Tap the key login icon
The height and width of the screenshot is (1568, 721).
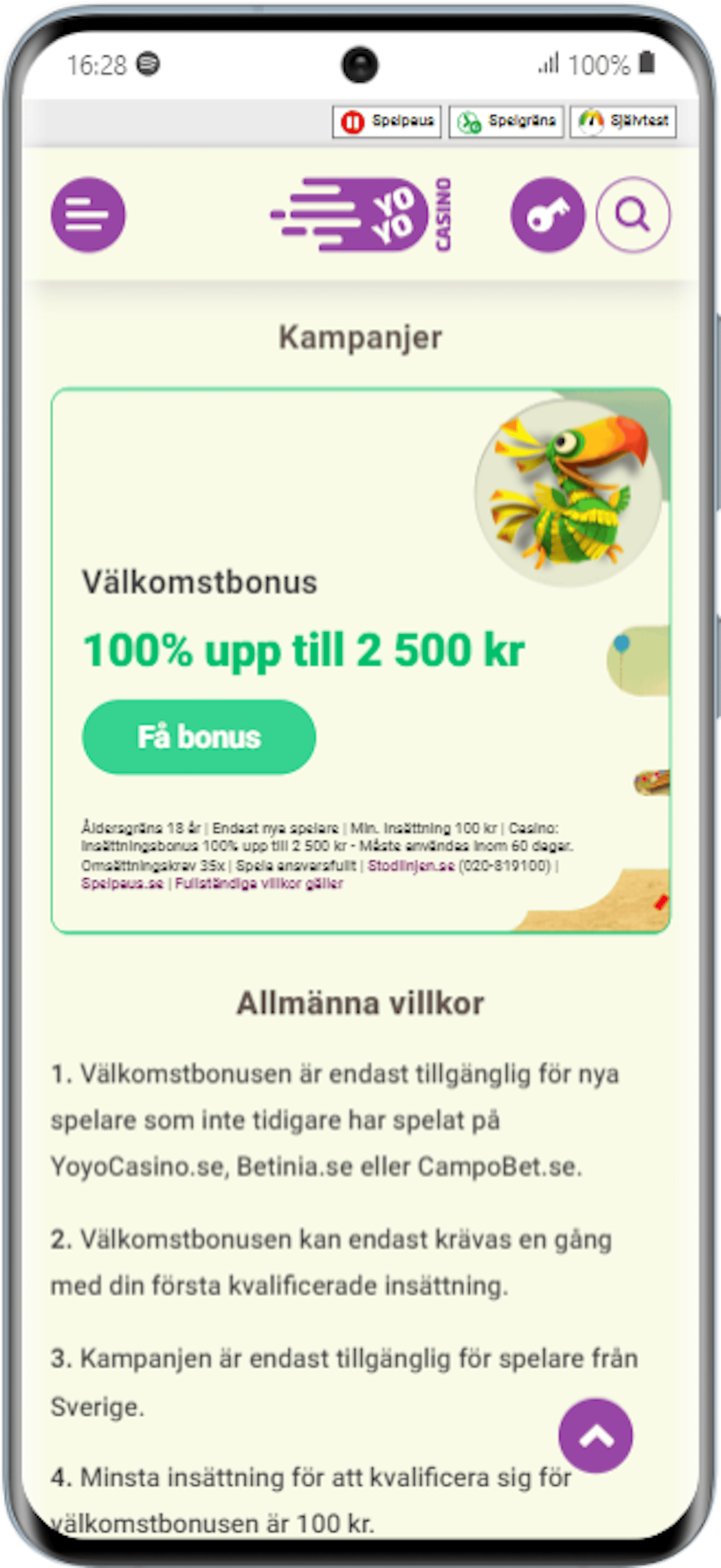[547, 215]
